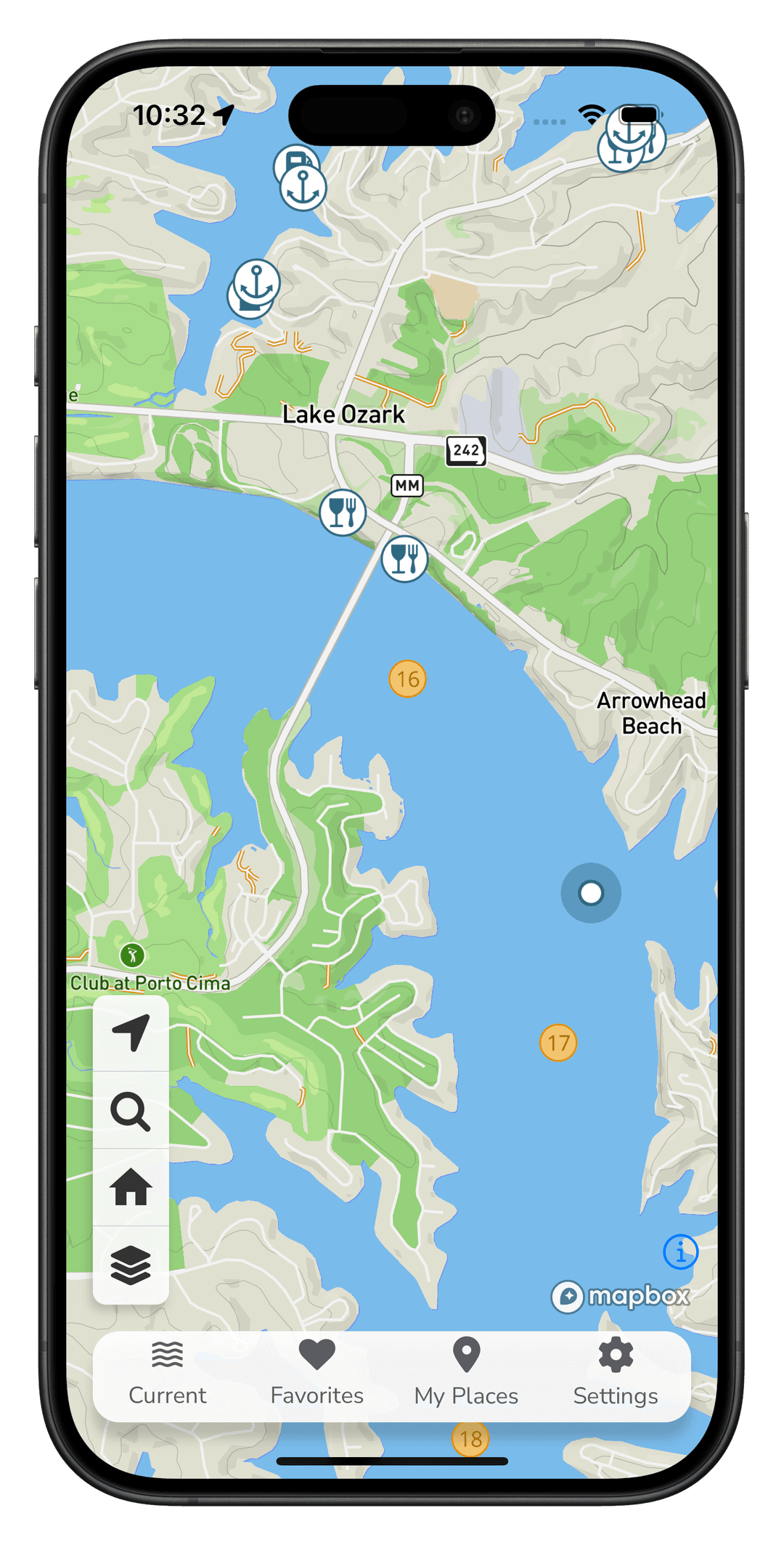Open restaurant marker near the MM sign
The image size is (784, 1545).
(x=343, y=512)
